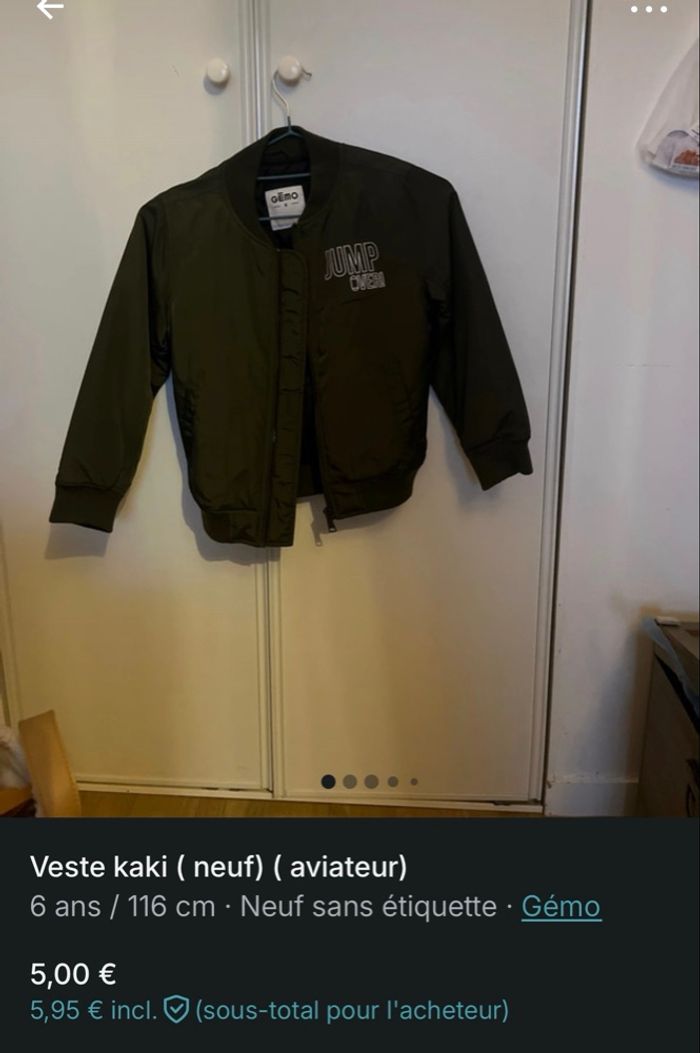View buyer protection fee details

(176, 1010)
